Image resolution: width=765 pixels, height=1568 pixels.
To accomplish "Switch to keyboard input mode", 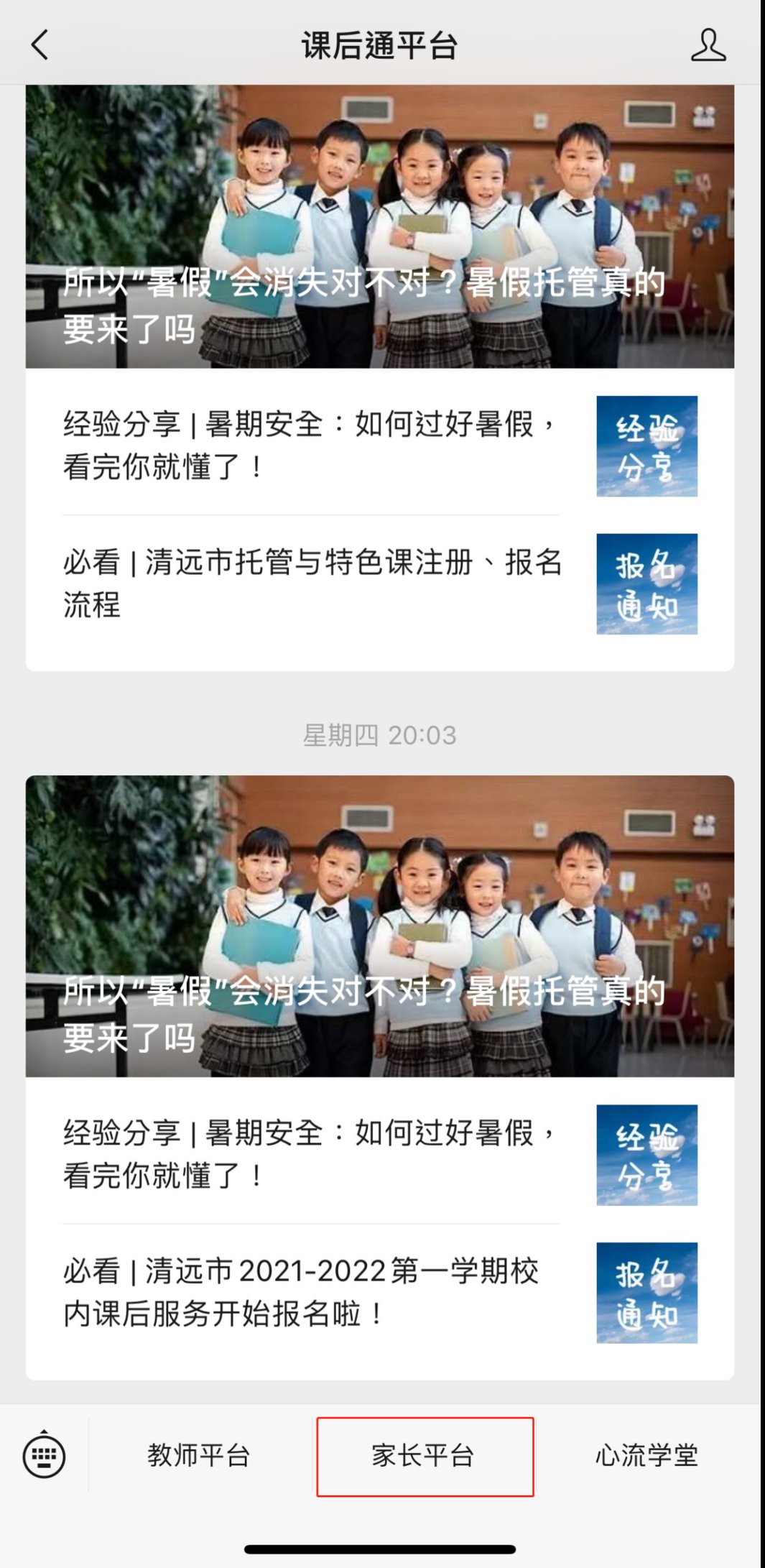I will pos(45,1456).
